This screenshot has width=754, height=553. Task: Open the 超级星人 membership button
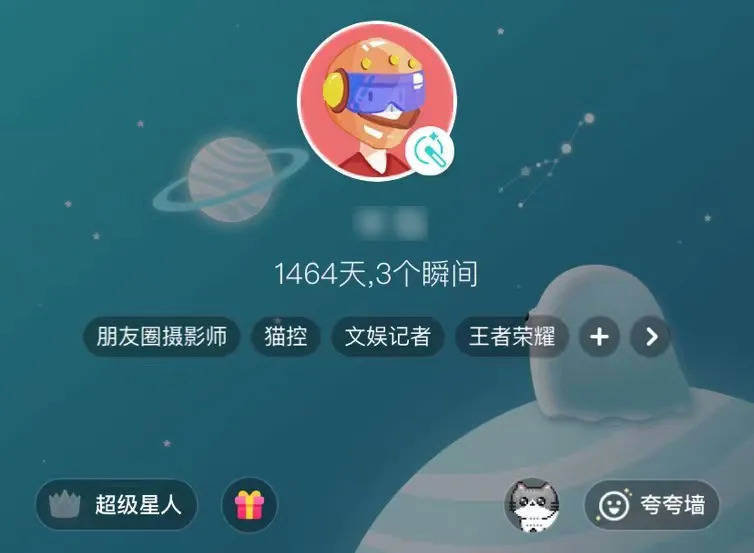[x=117, y=505]
